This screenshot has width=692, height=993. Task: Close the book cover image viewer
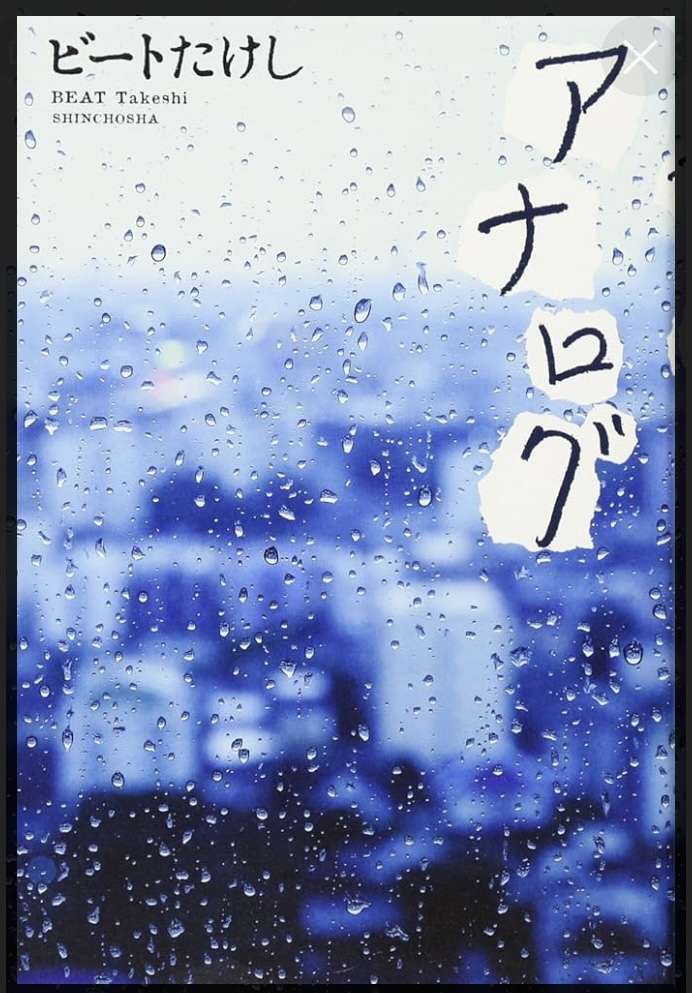(641, 57)
